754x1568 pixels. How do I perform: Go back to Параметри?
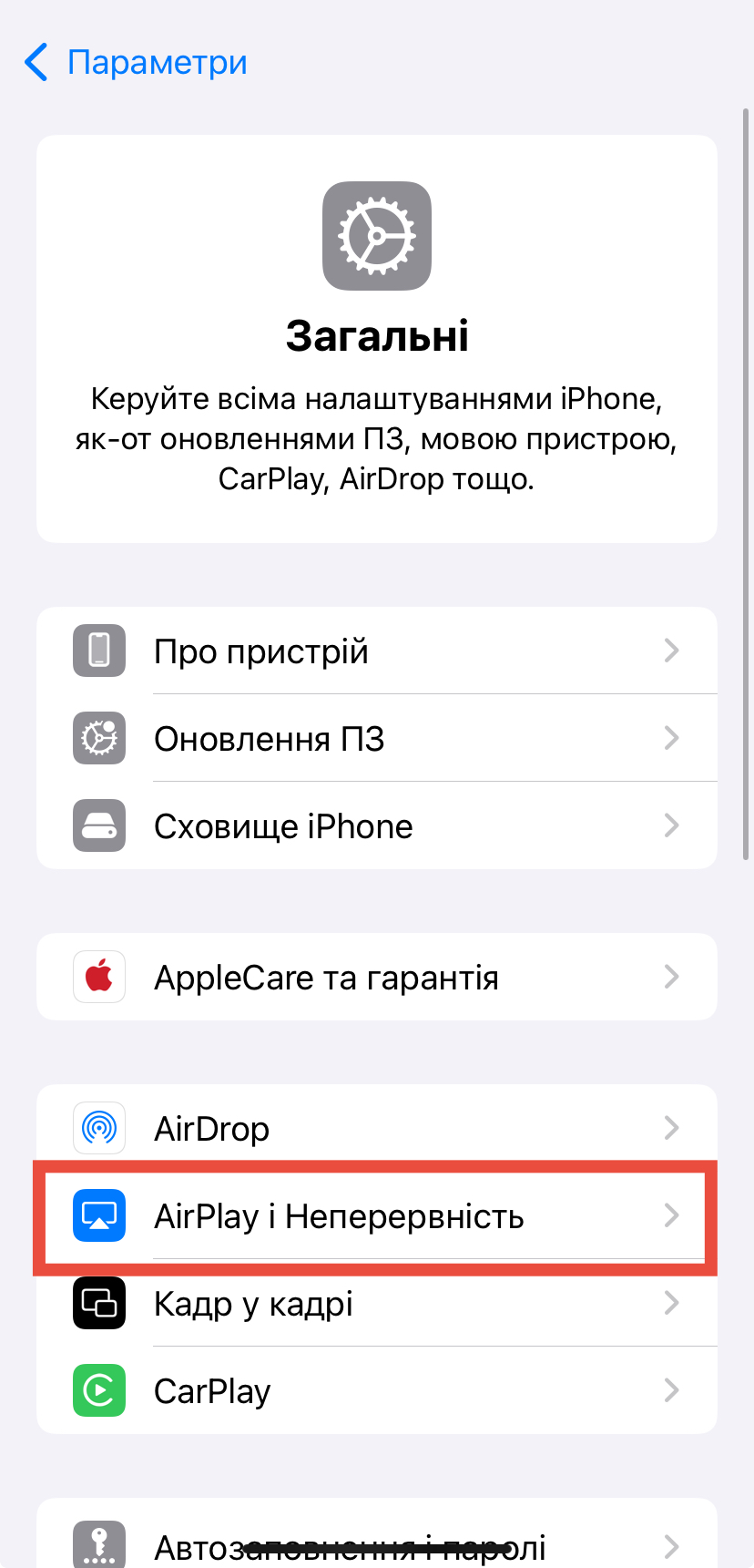135,62
